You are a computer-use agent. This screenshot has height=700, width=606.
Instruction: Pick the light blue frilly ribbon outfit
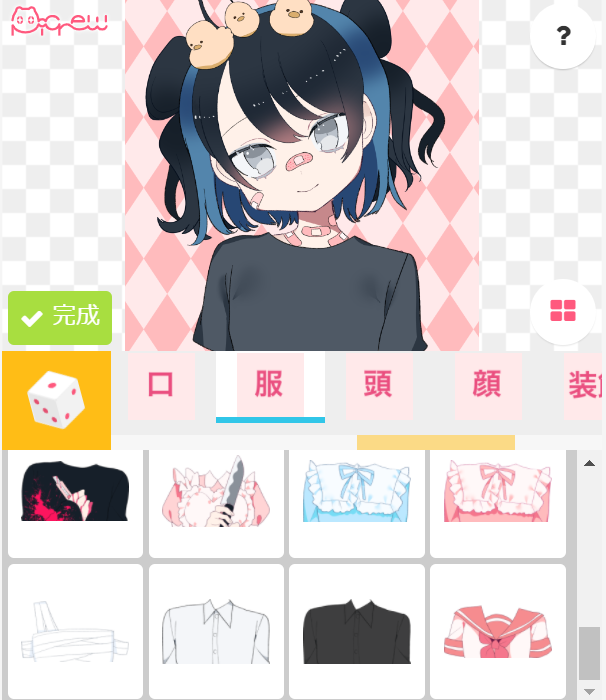(x=356, y=498)
